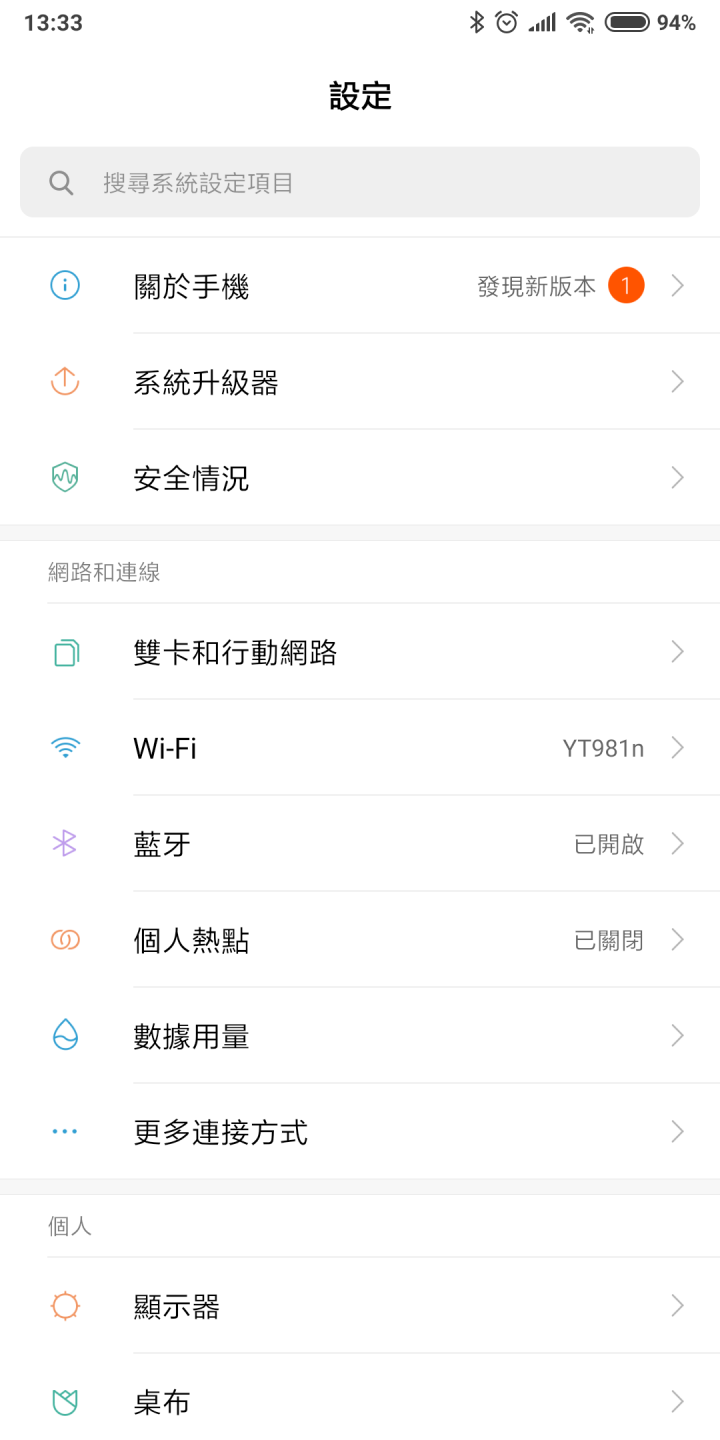Viewport: 720px width, 1440px height.
Task: Open 系統升級器
Action: coord(360,382)
